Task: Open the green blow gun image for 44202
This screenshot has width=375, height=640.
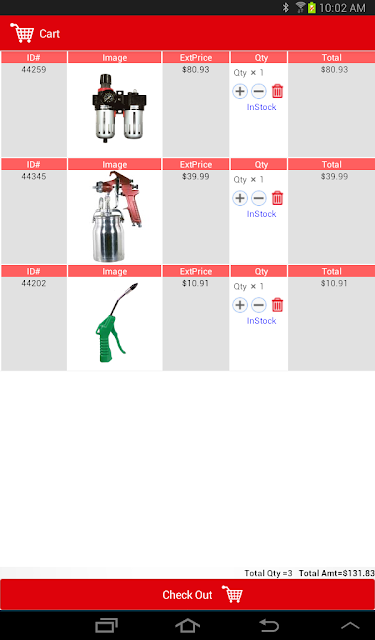Action: 115,322
